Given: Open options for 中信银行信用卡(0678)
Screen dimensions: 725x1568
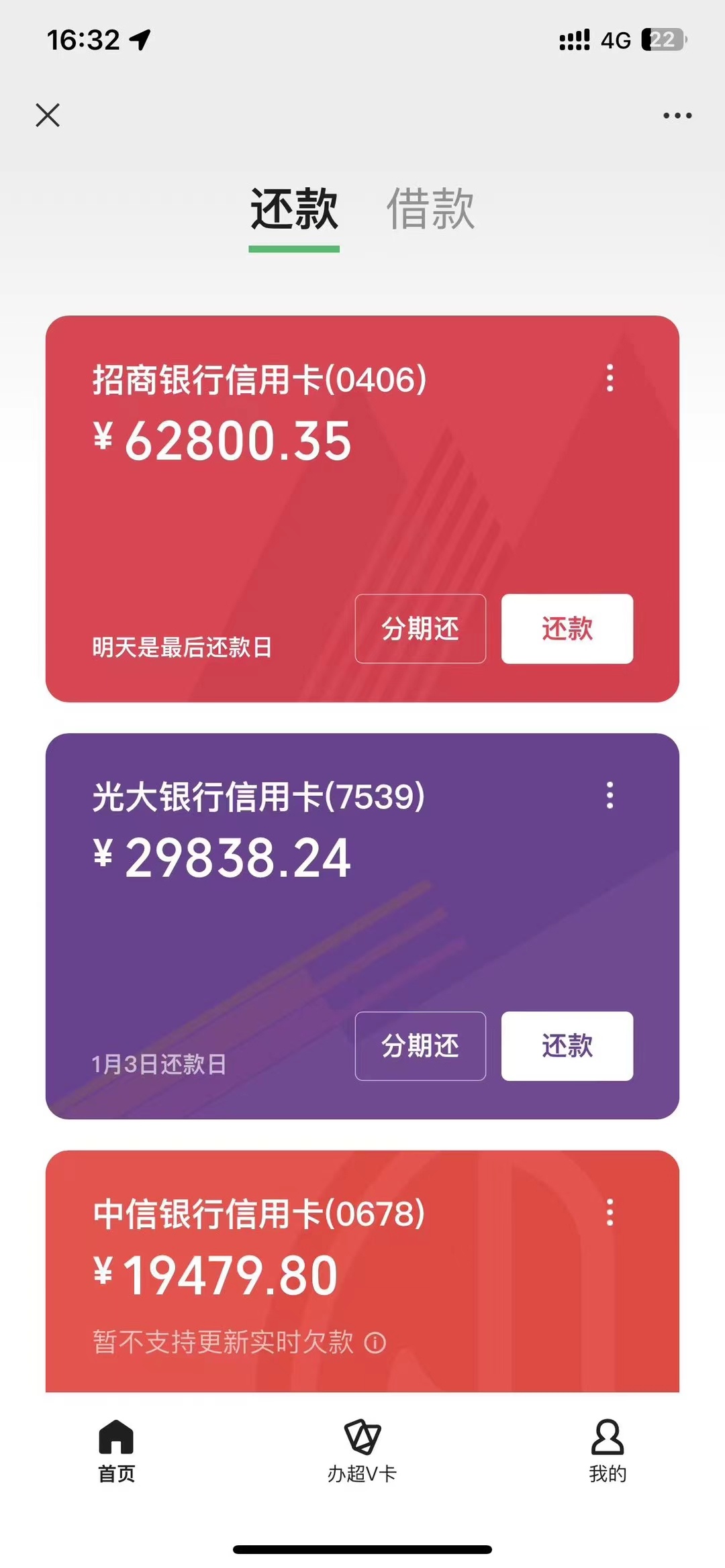Looking at the screenshot, I should coord(610,1212).
